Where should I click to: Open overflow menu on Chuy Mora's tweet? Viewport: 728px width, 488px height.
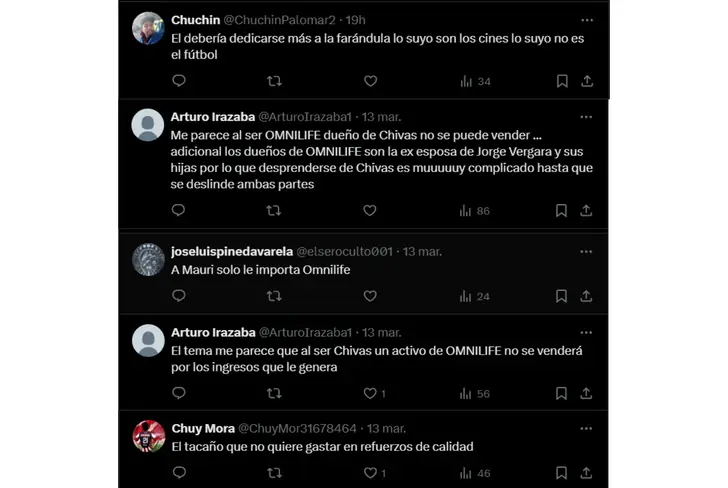587,428
